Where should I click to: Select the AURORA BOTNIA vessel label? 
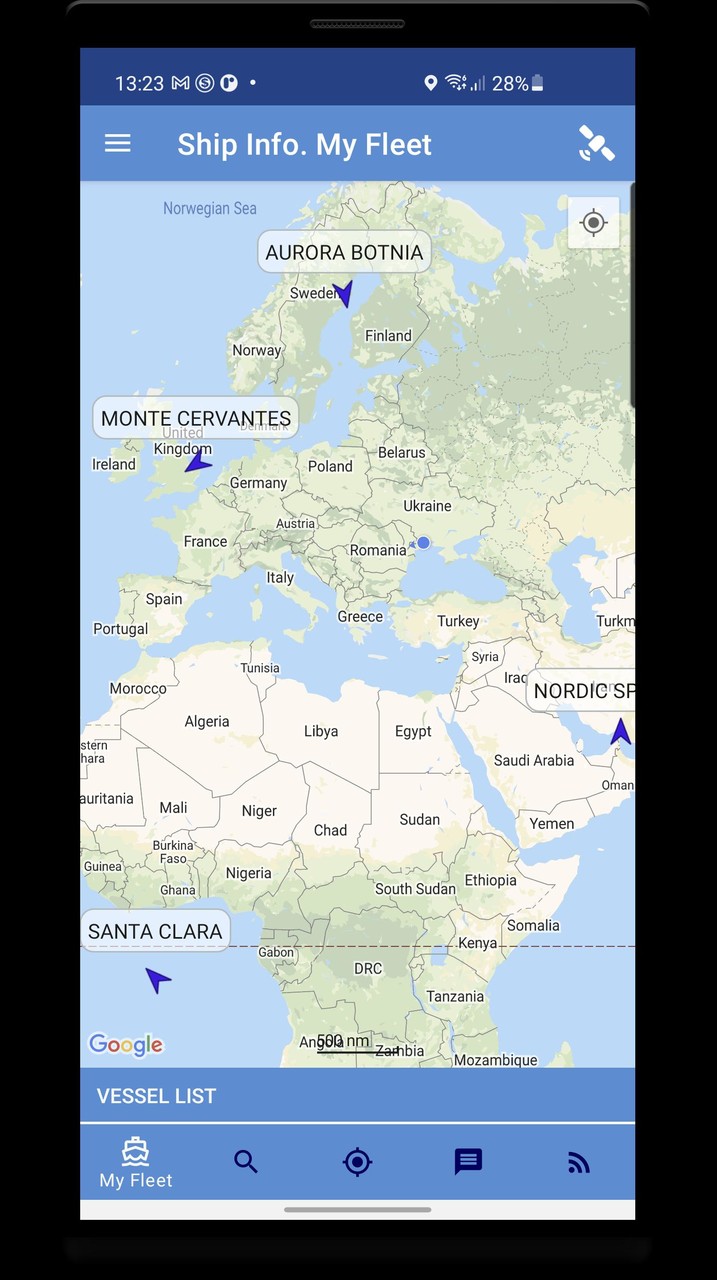344,252
